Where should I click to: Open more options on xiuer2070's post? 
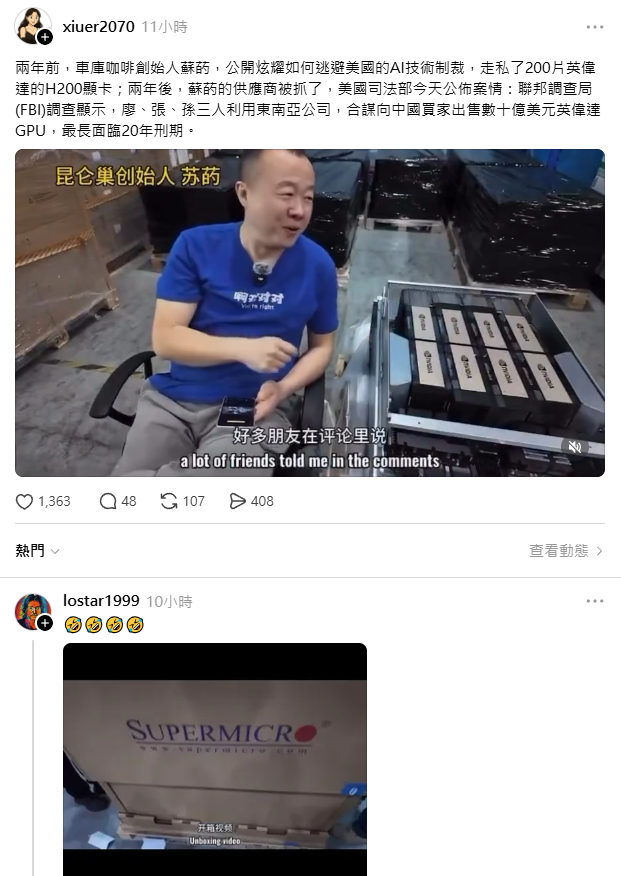click(595, 27)
